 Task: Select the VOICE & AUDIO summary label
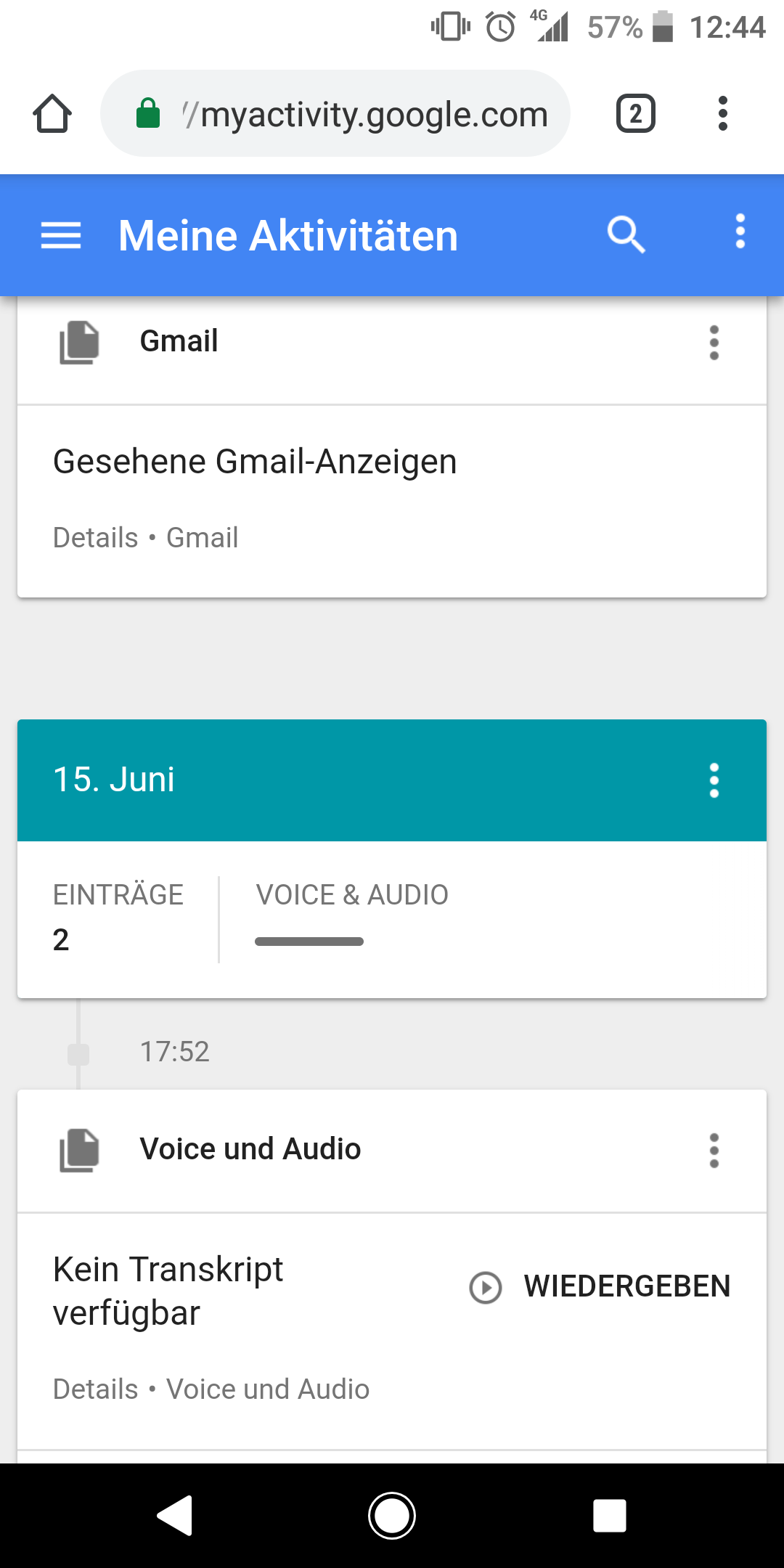[x=351, y=894]
